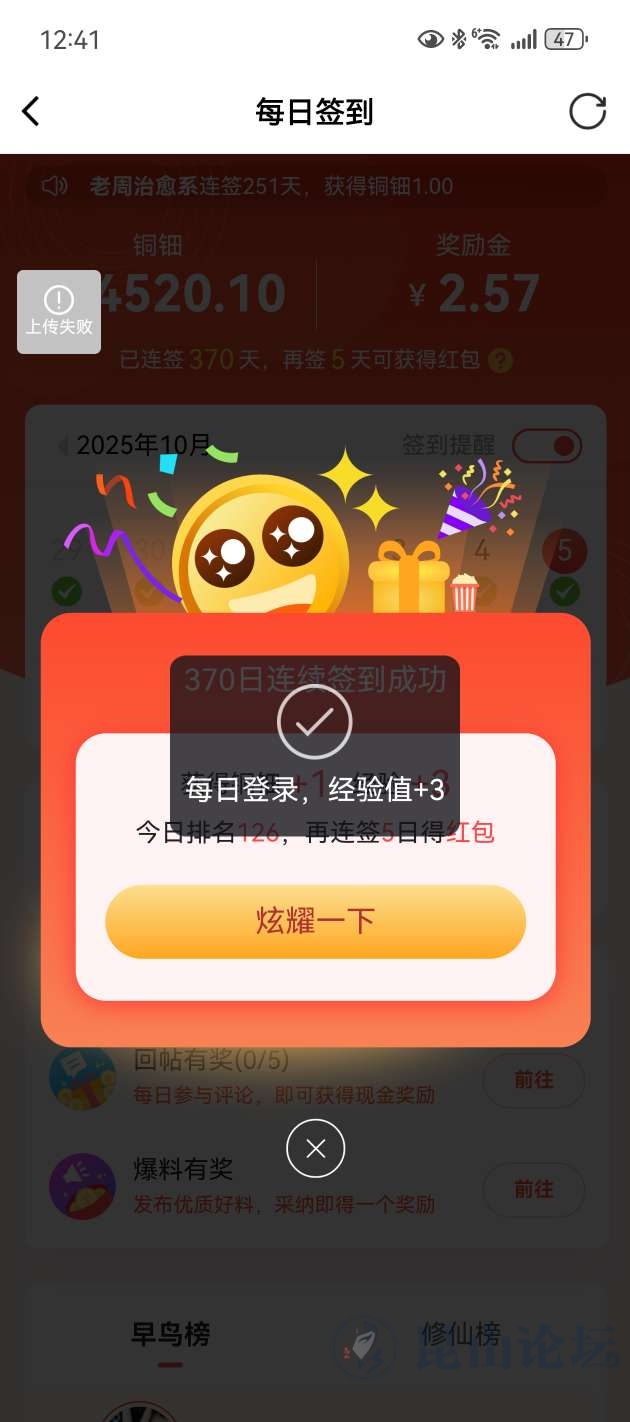Toggle the 签到提醒 switch
This screenshot has height=1422, width=630.
[x=547, y=445]
